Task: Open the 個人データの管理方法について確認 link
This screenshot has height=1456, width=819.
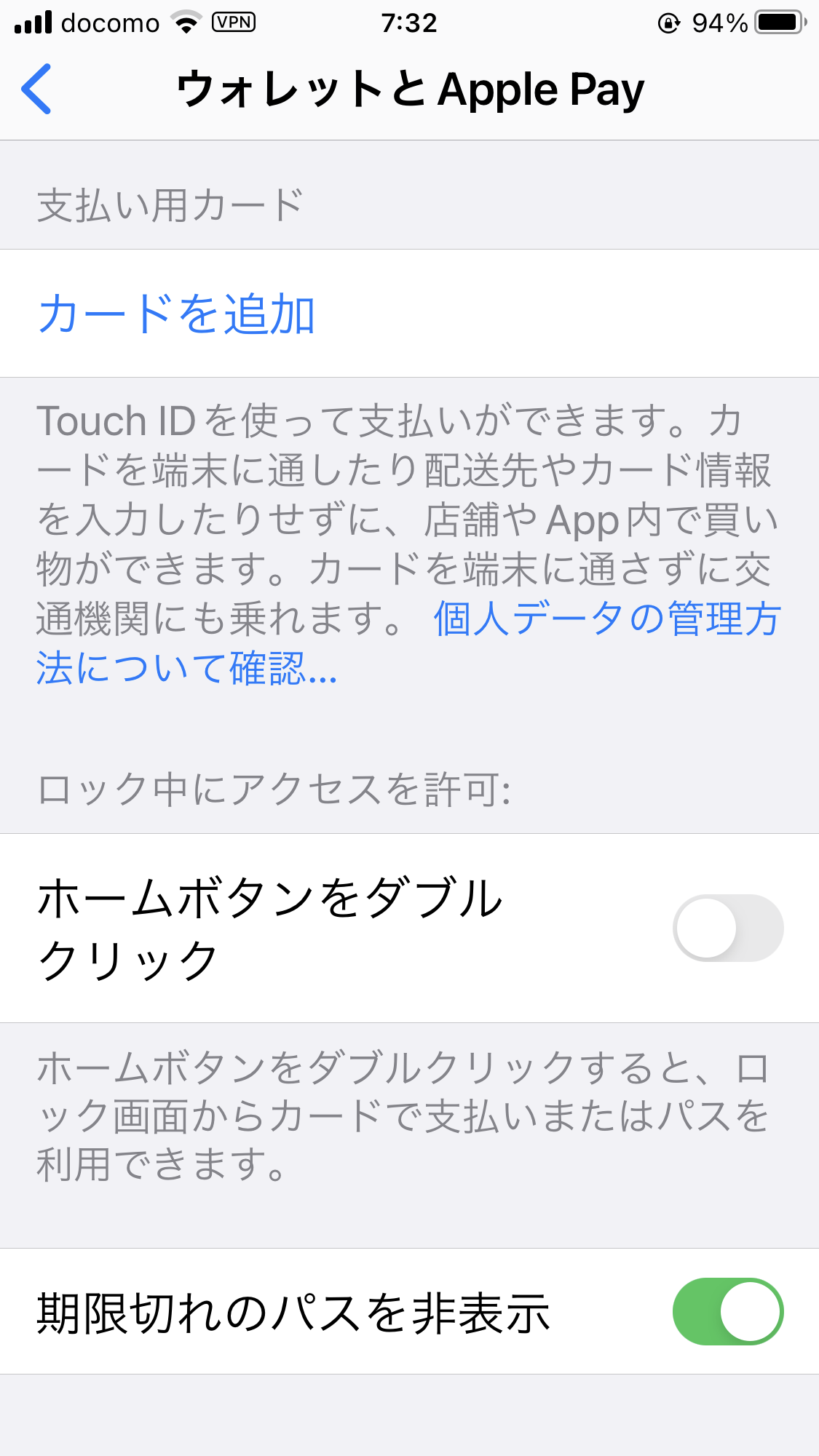Action: point(606,620)
